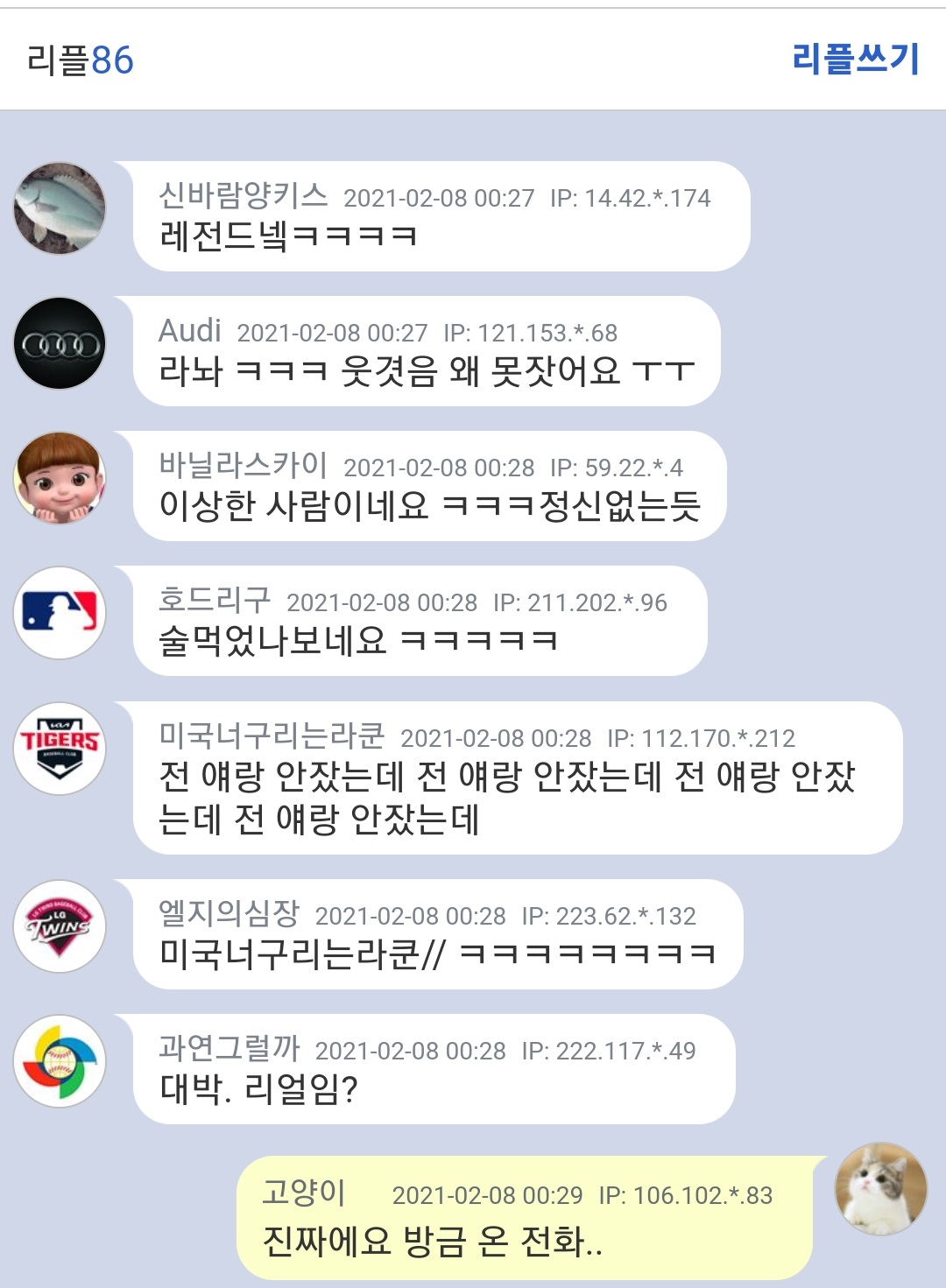Open 호드리구's MLB logo avatar
Screen dimensions: 946x1288
60,613
